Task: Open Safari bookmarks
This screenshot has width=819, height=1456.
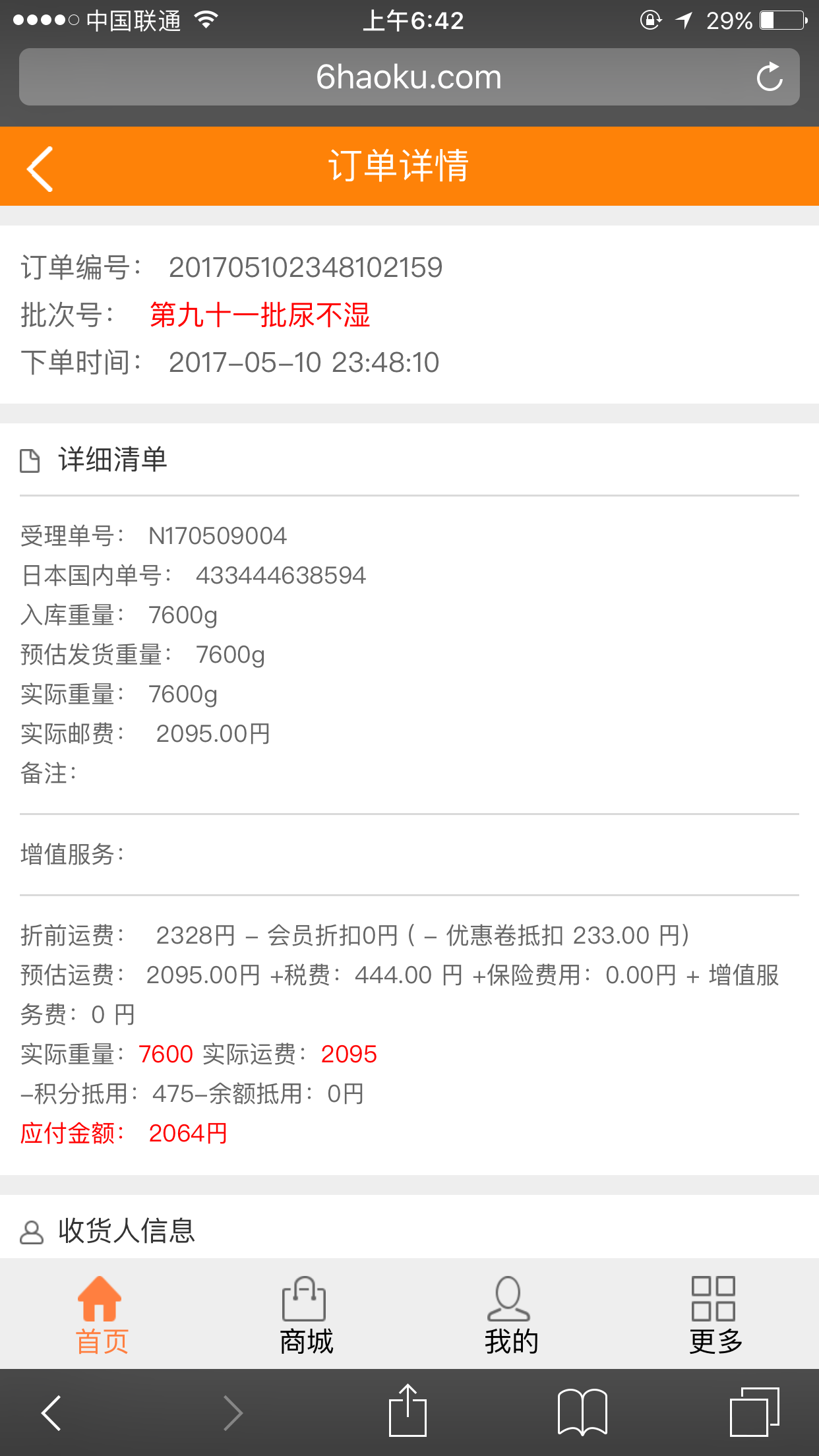Action: coord(582,1412)
